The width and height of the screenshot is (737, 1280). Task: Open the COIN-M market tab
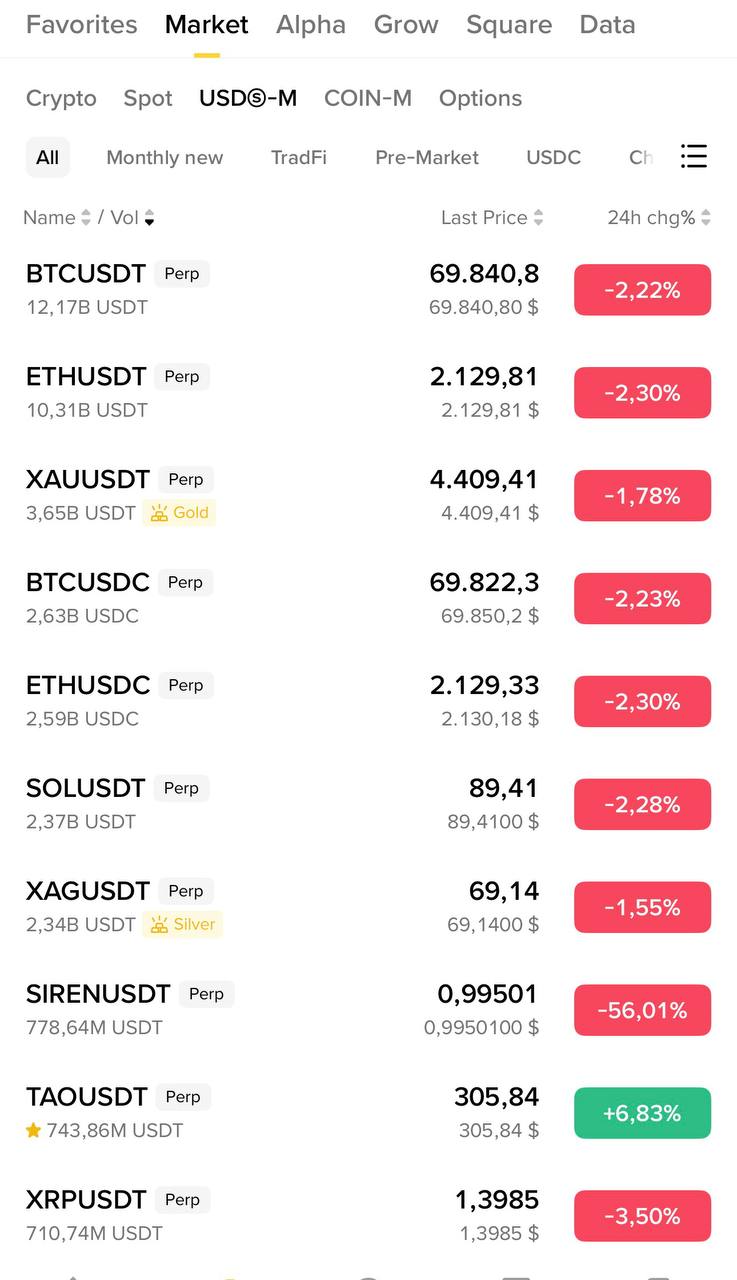coord(367,98)
